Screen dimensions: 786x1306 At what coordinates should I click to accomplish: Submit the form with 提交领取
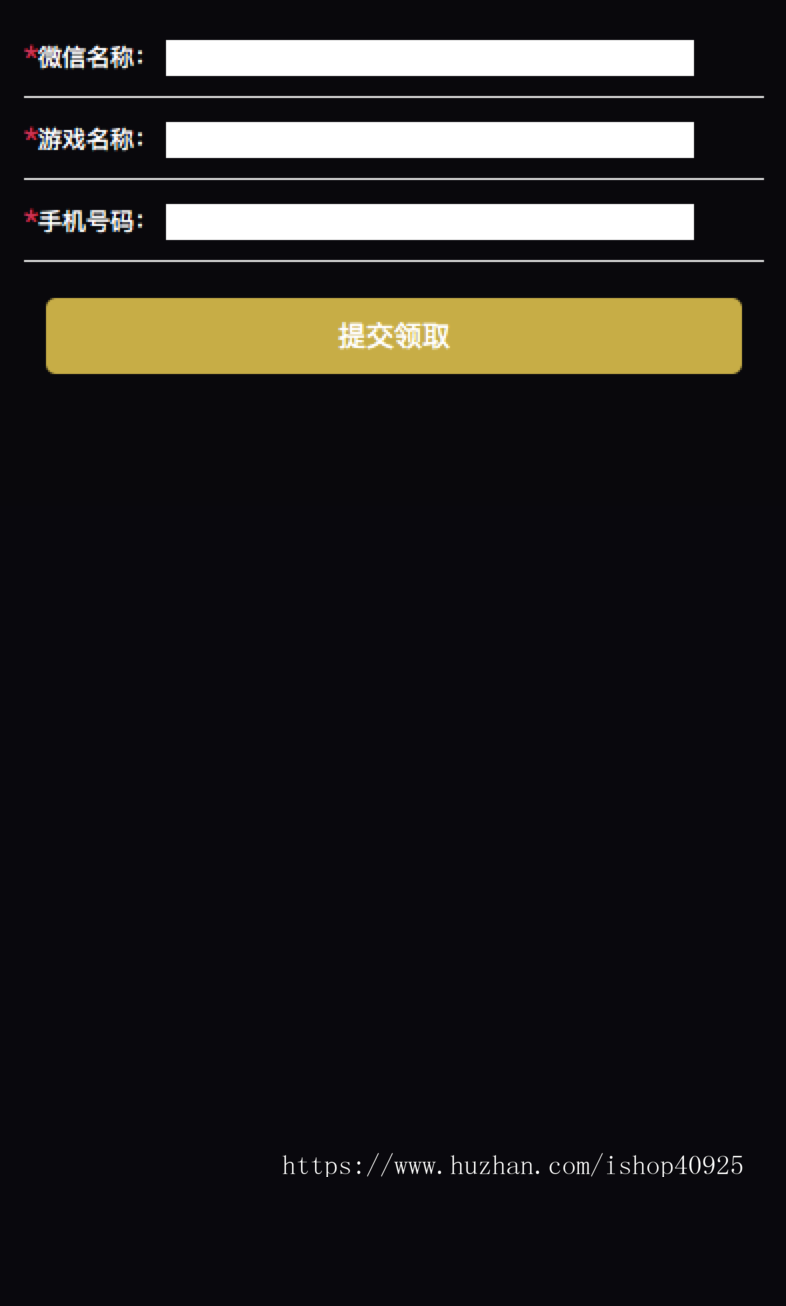pos(394,336)
